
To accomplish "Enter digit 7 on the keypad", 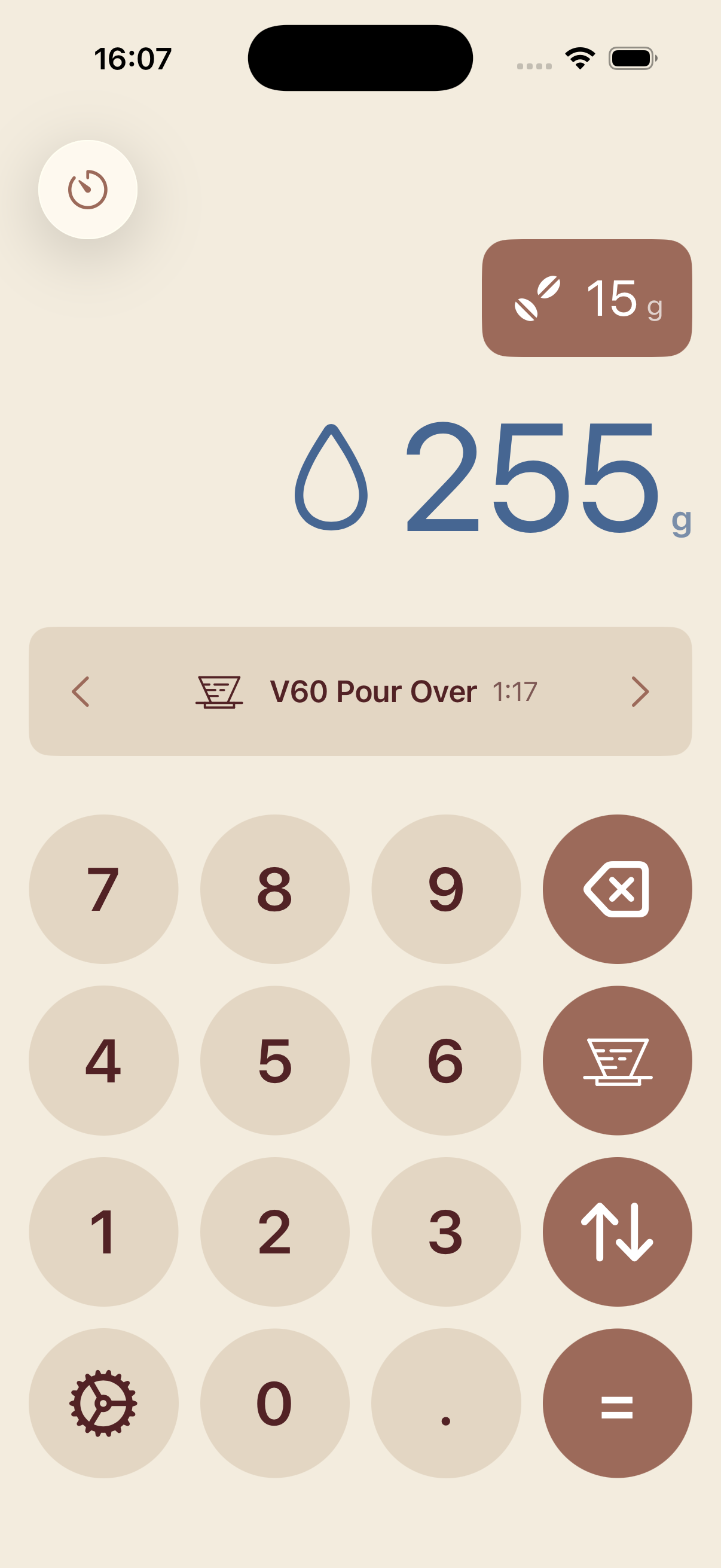I will pyautogui.click(x=103, y=889).
